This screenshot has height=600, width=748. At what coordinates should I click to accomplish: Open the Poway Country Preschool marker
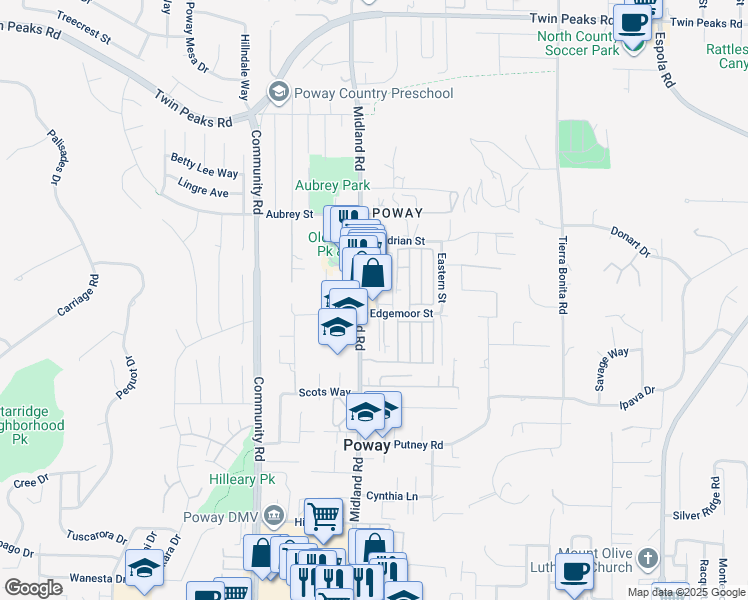(279, 93)
